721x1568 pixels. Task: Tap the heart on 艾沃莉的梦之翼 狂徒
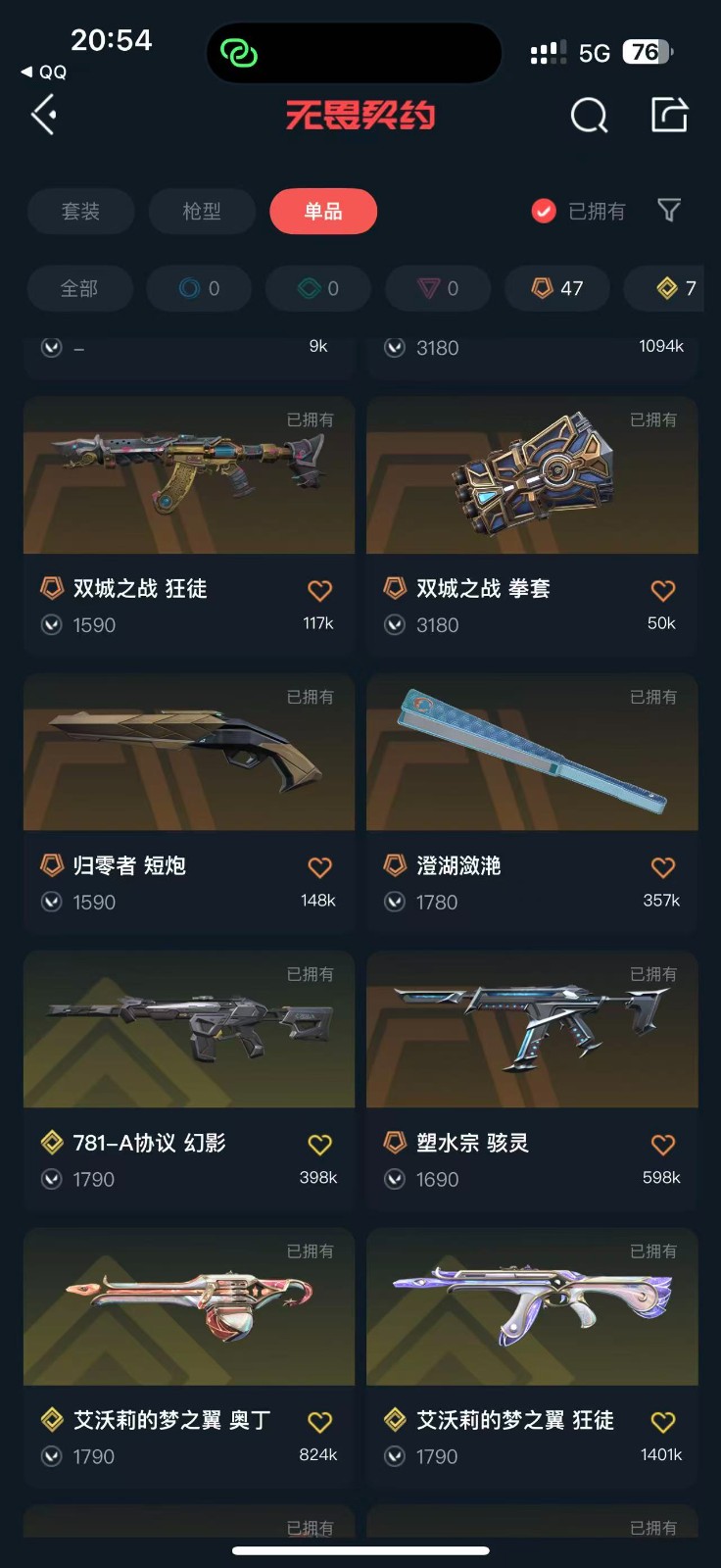point(663,1422)
